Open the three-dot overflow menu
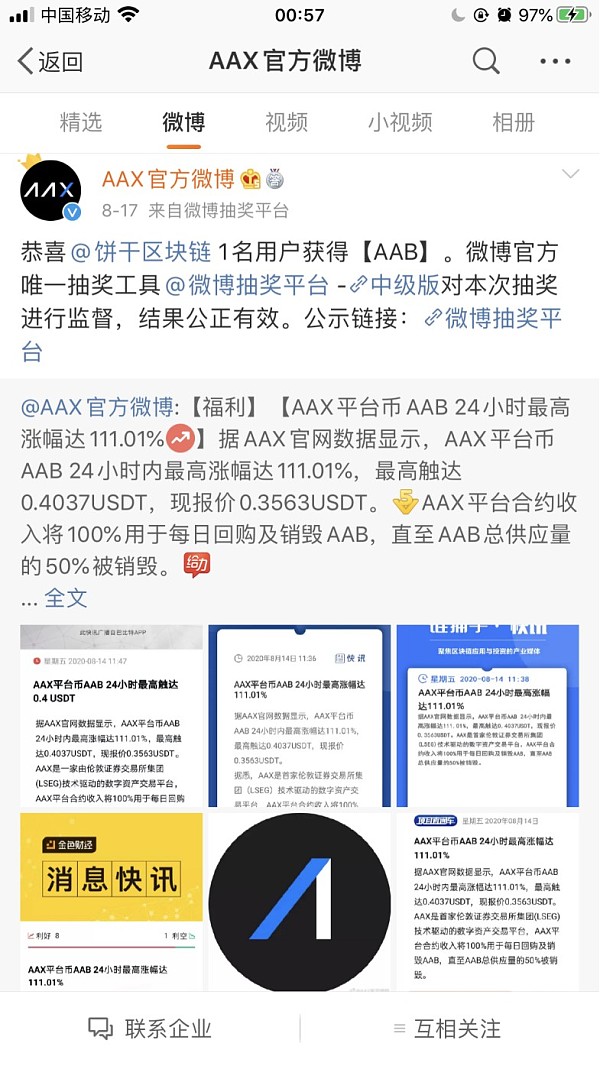600x1066 pixels. pyautogui.click(x=555, y=61)
